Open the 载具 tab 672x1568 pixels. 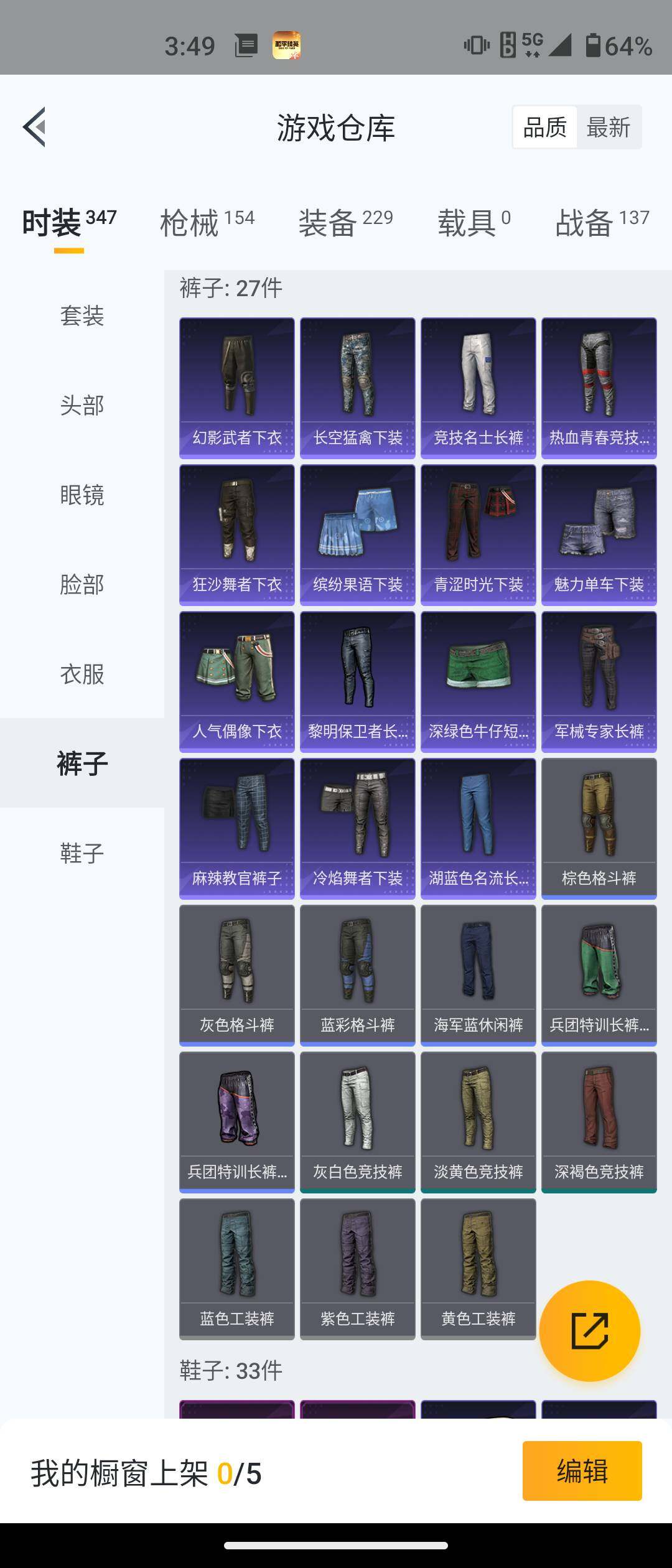474,223
